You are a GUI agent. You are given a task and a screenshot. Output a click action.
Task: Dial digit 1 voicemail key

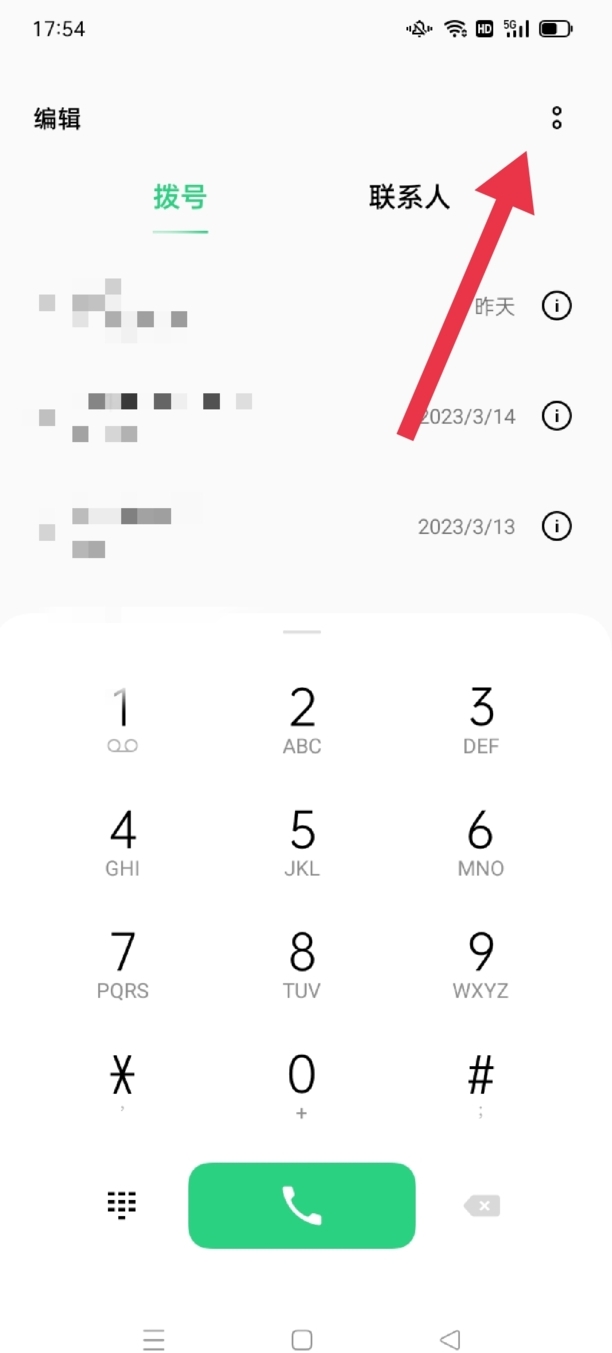122,719
